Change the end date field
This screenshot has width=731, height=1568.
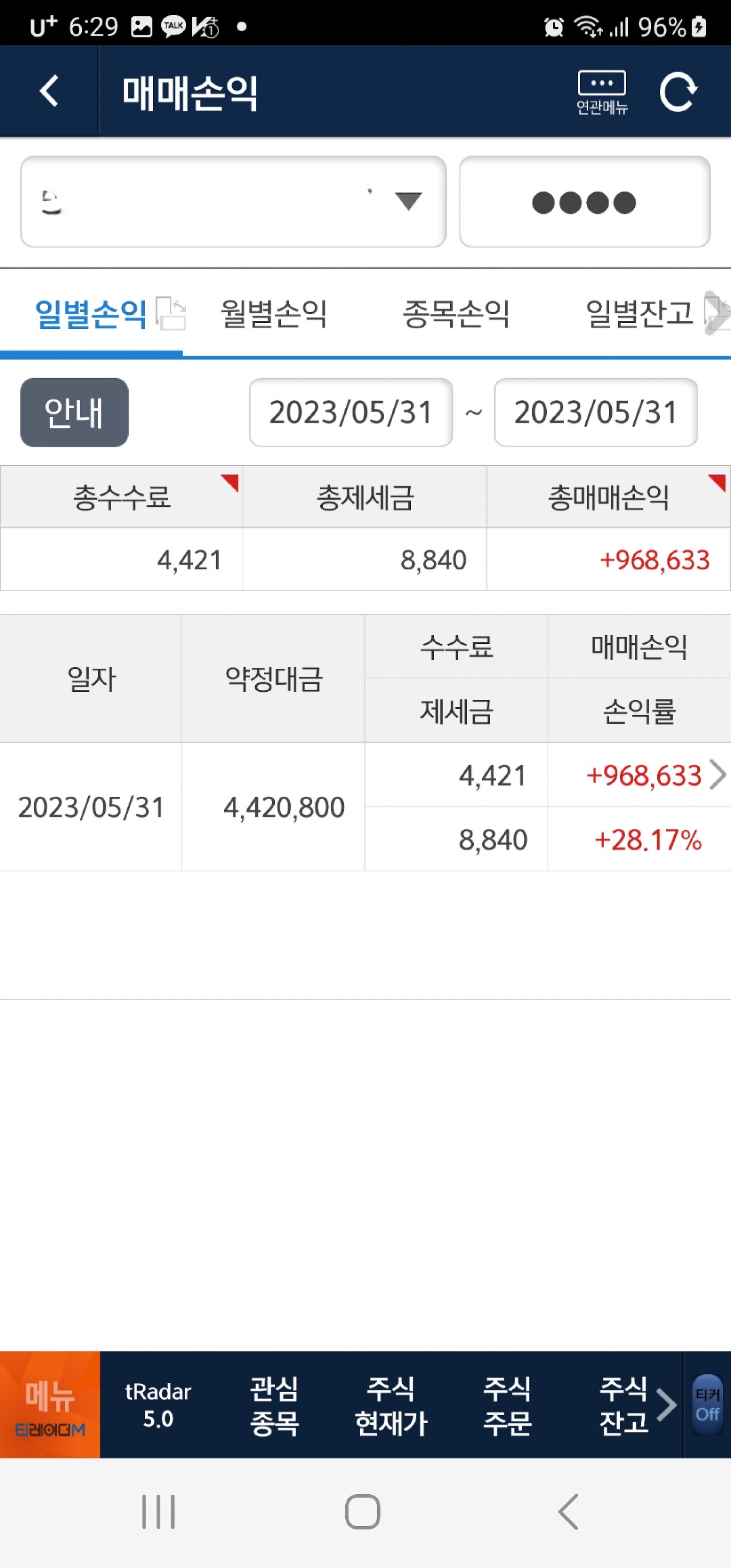596,412
